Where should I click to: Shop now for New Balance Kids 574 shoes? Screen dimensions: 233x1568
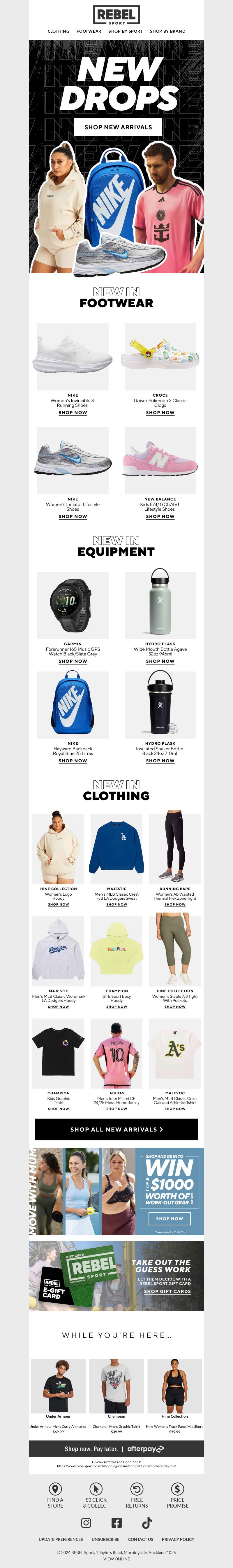point(160,516)
